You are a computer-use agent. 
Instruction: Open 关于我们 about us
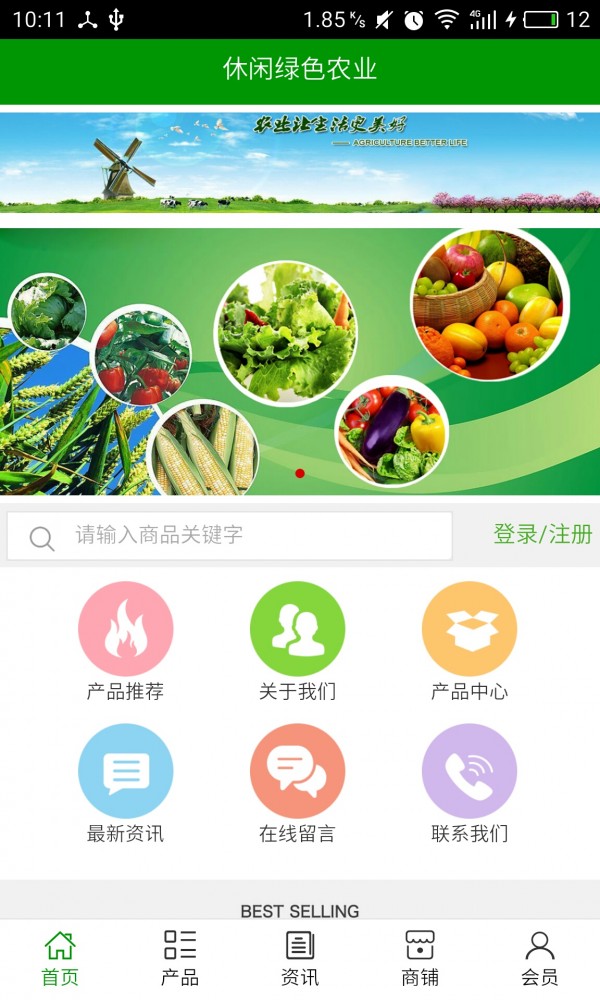pos(297,642)
